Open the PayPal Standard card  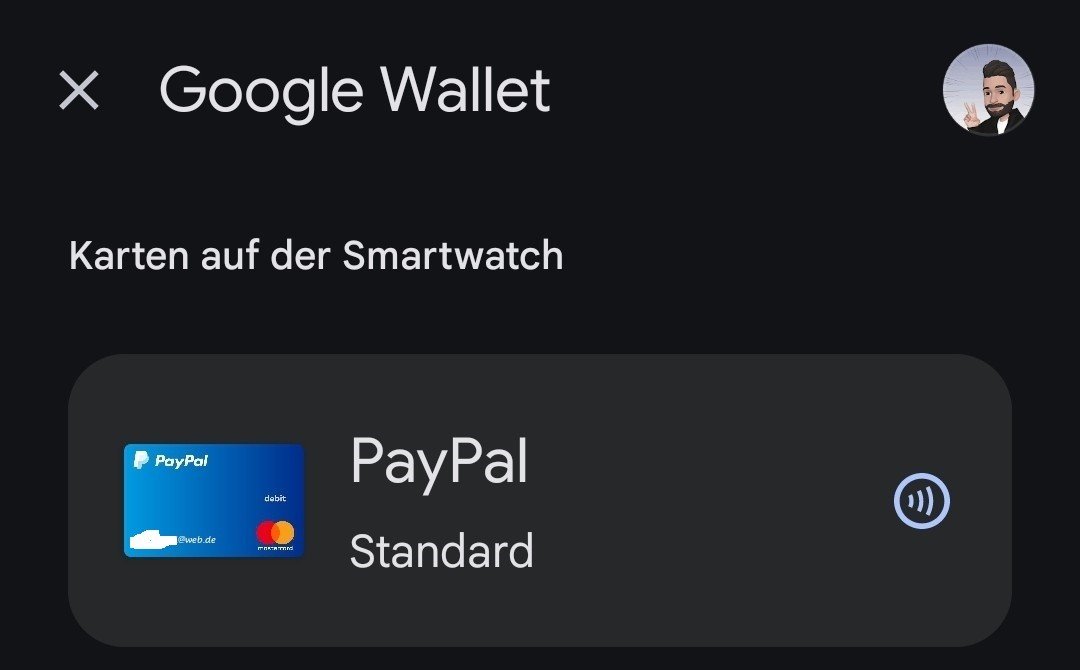point(540,500)
